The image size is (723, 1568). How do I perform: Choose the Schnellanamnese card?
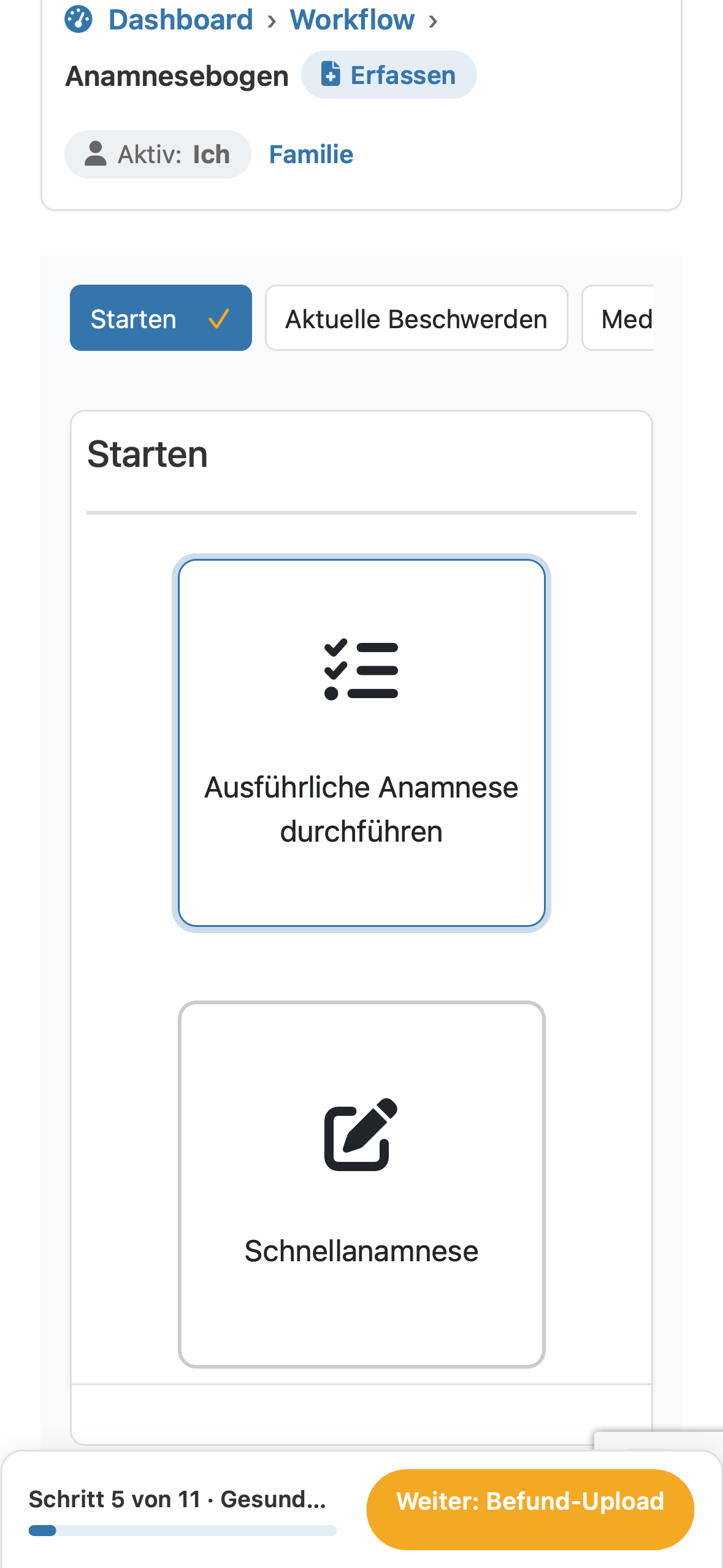coord(362,1185)
